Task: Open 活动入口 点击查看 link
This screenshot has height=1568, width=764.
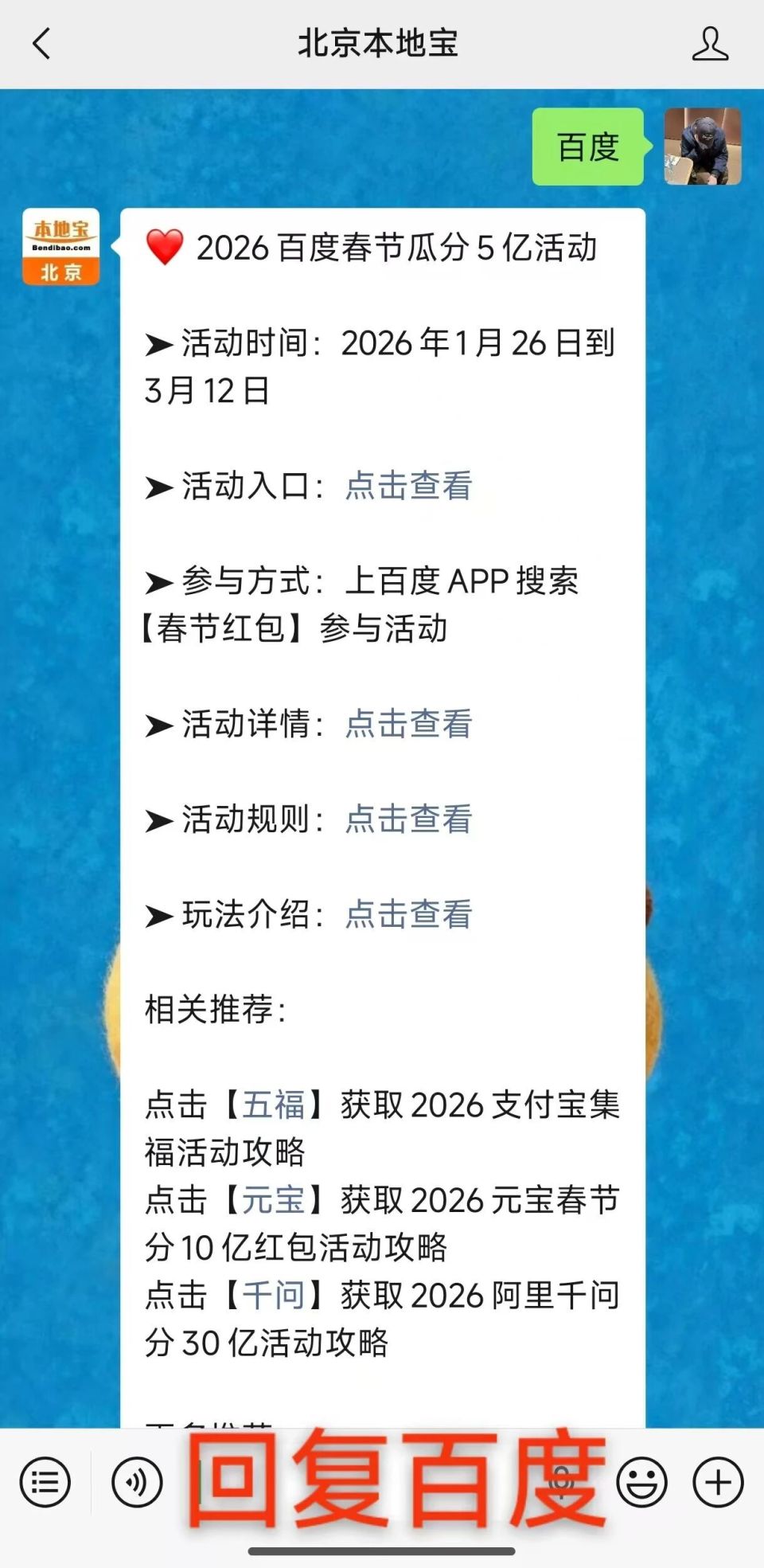Action: click(407, 487)
